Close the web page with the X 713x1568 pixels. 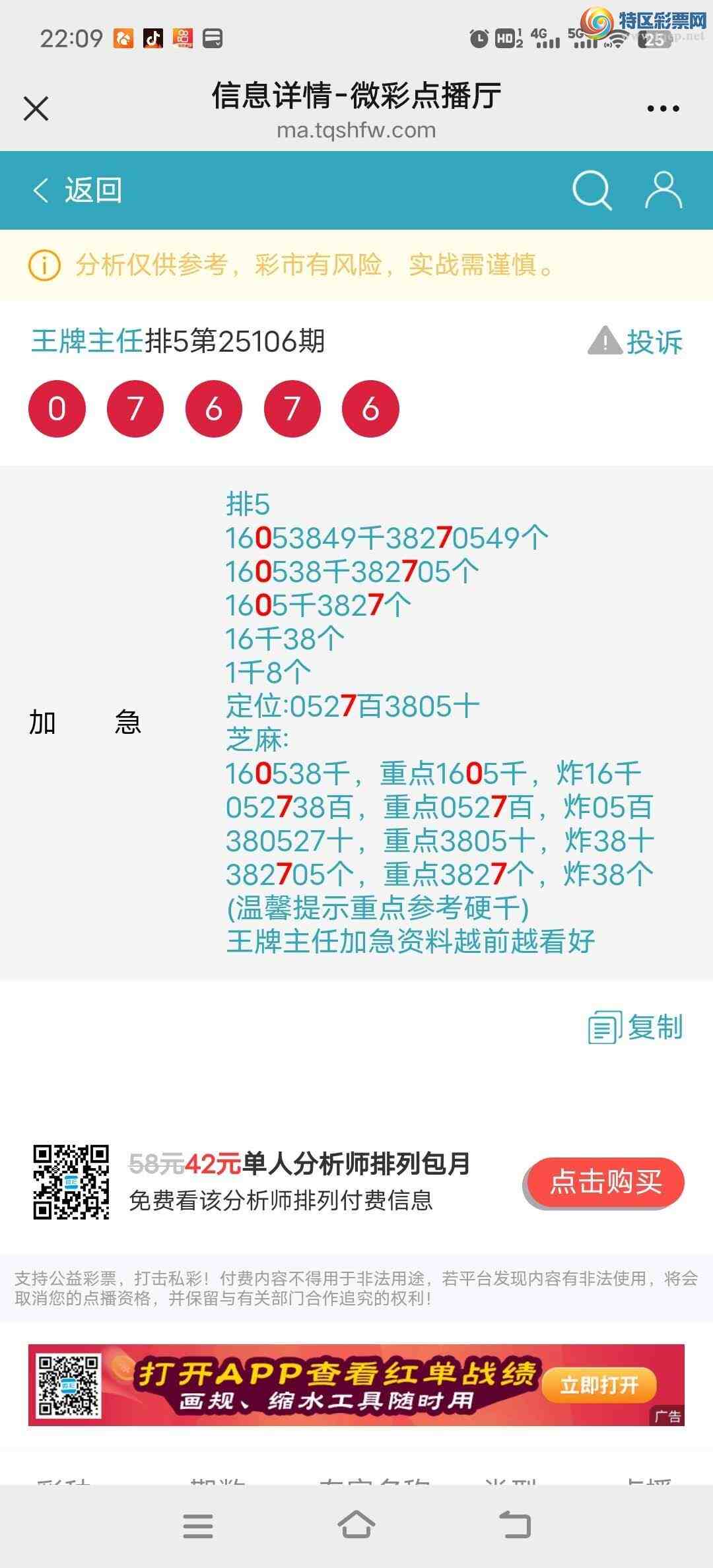[x=36, y=109]
